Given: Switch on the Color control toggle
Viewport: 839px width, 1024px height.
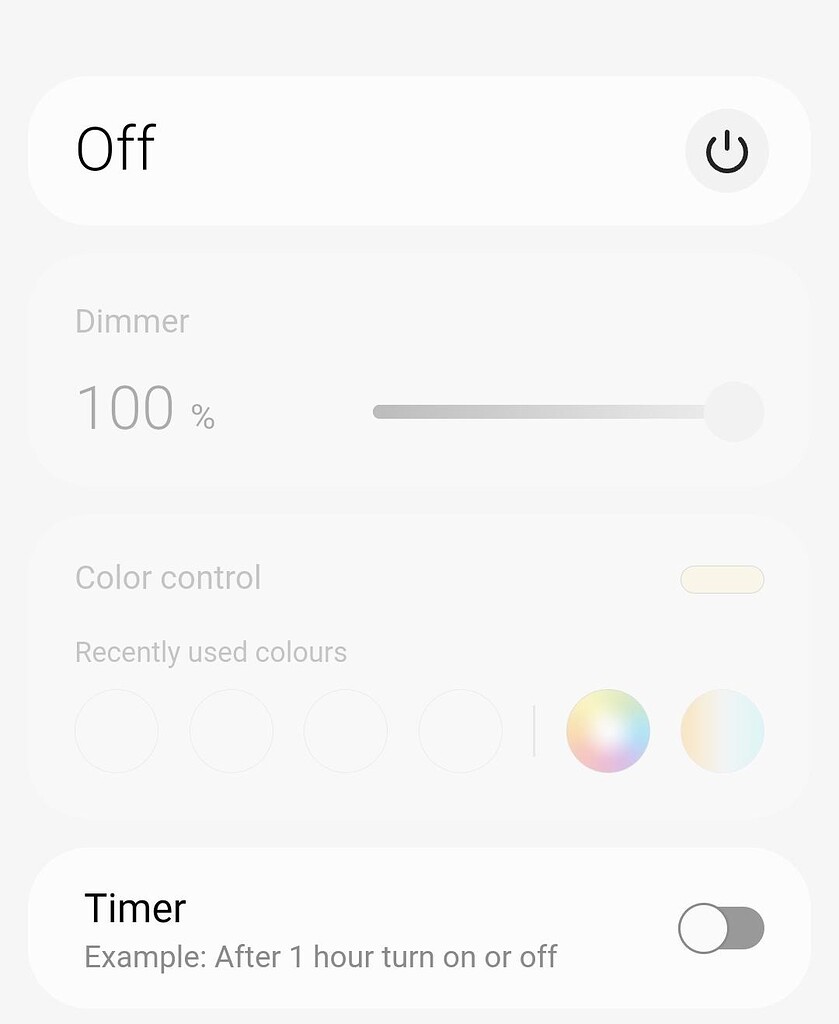Looking at the screenshot, I should [x=722, y=579].
